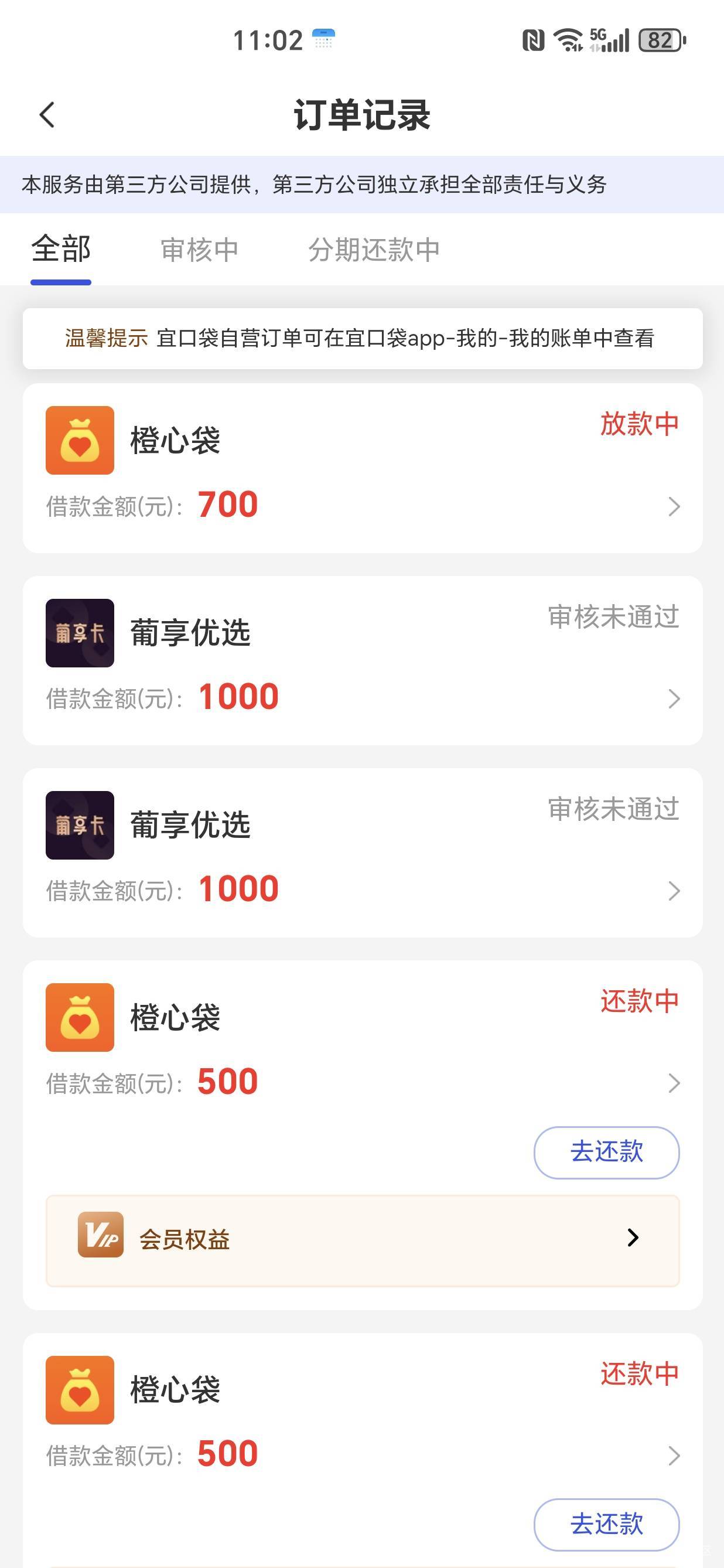Open the 橙心袋 700 yuan 放款中 order
Screen dimensions: 724x1568
[362, 468]
